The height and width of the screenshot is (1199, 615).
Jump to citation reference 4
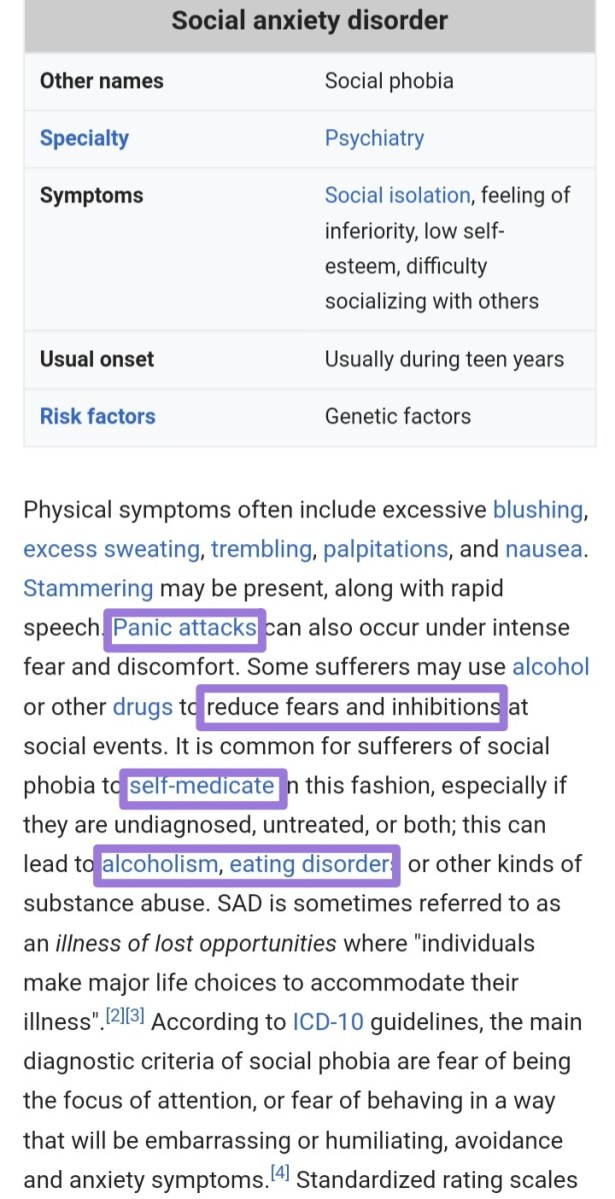(x=280, y=1174)
